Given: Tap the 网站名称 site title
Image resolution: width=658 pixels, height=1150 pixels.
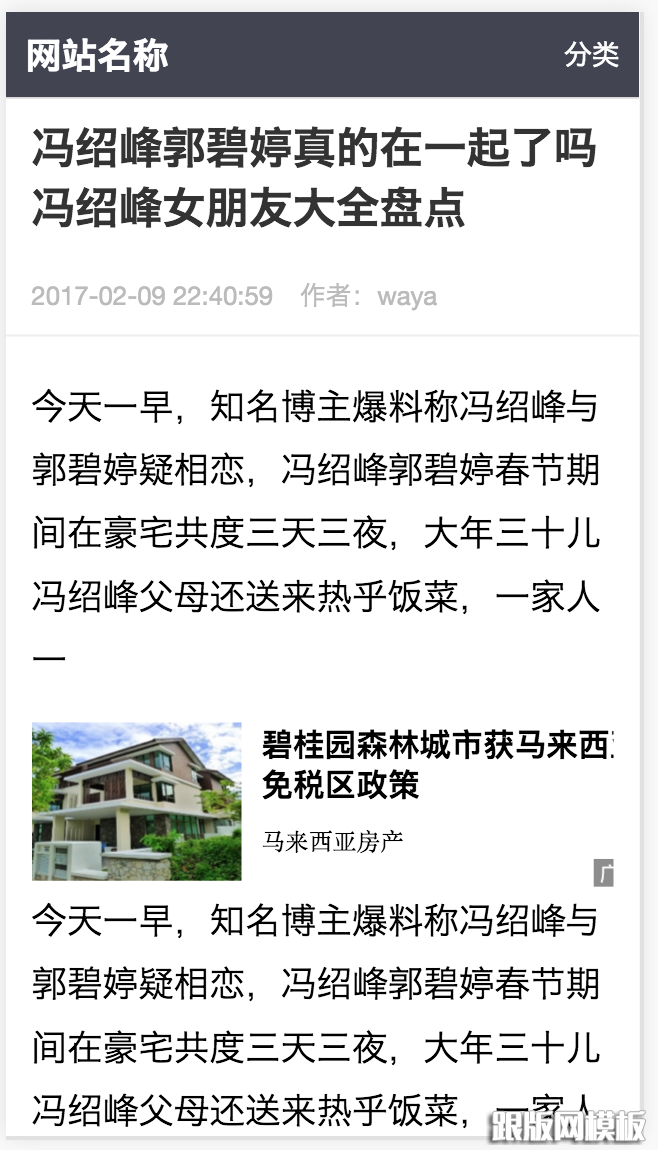Looking at the screenshot, I should (x=97, y=55).
